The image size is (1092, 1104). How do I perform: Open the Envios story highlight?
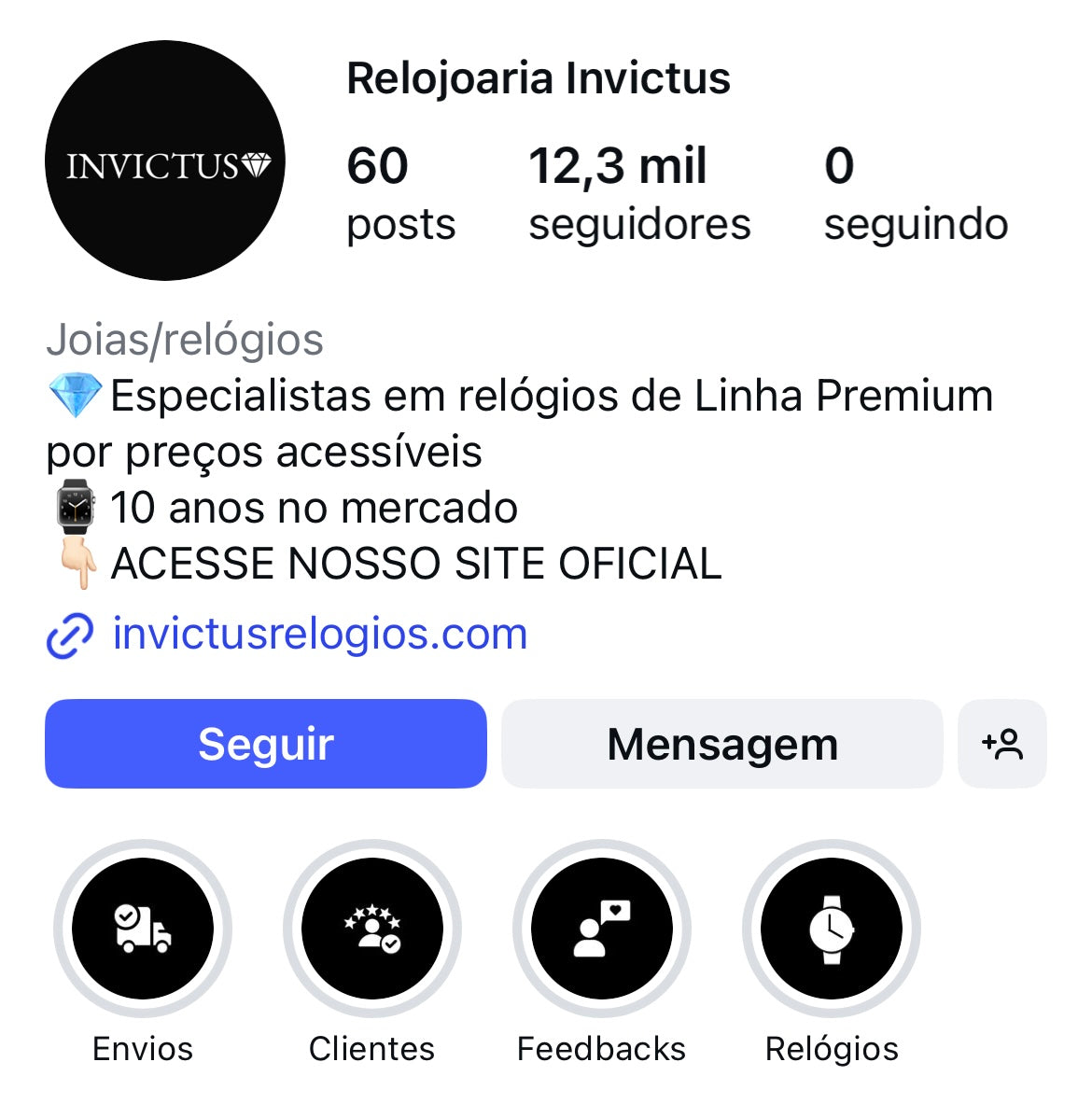click(143, 929)
